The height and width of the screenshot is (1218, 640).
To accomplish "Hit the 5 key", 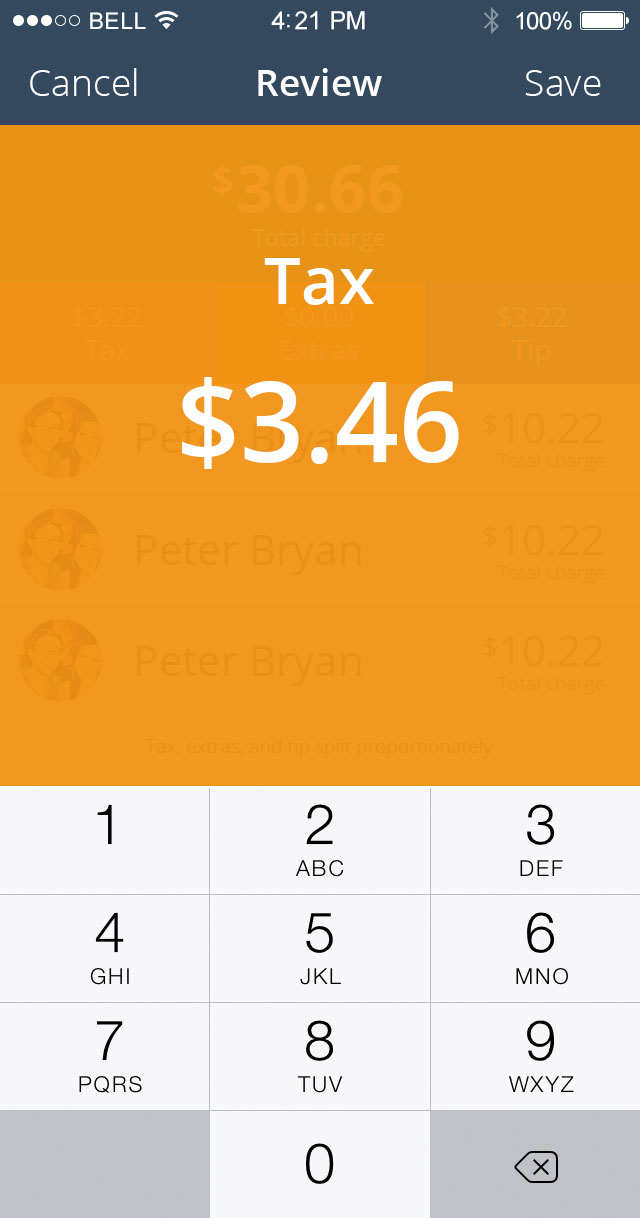I will point(320,948).
